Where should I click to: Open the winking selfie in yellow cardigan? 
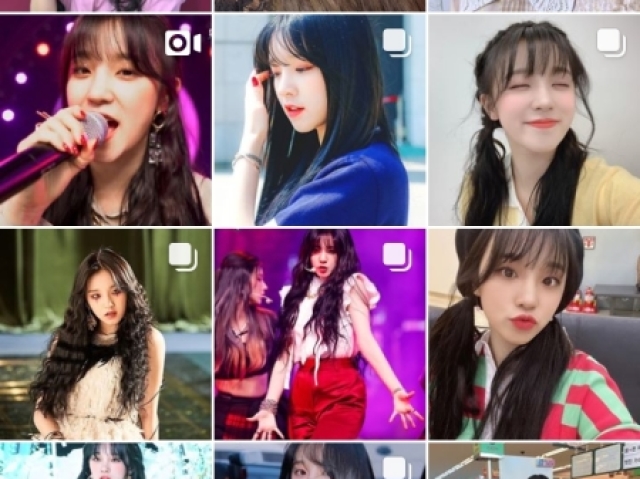(533, 120)
